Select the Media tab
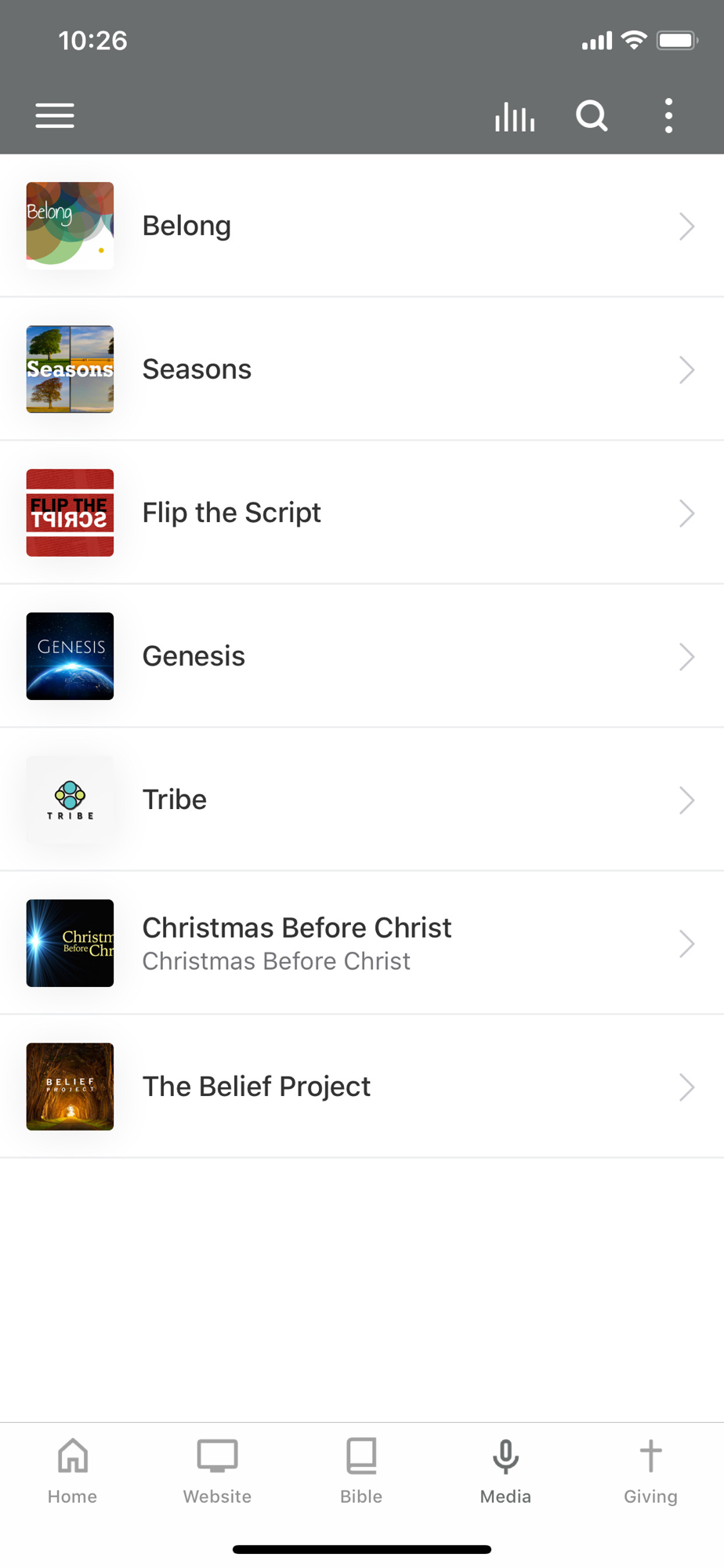Image resolution: width=724 pixels, height=1568 pixels. [505, 1472]
